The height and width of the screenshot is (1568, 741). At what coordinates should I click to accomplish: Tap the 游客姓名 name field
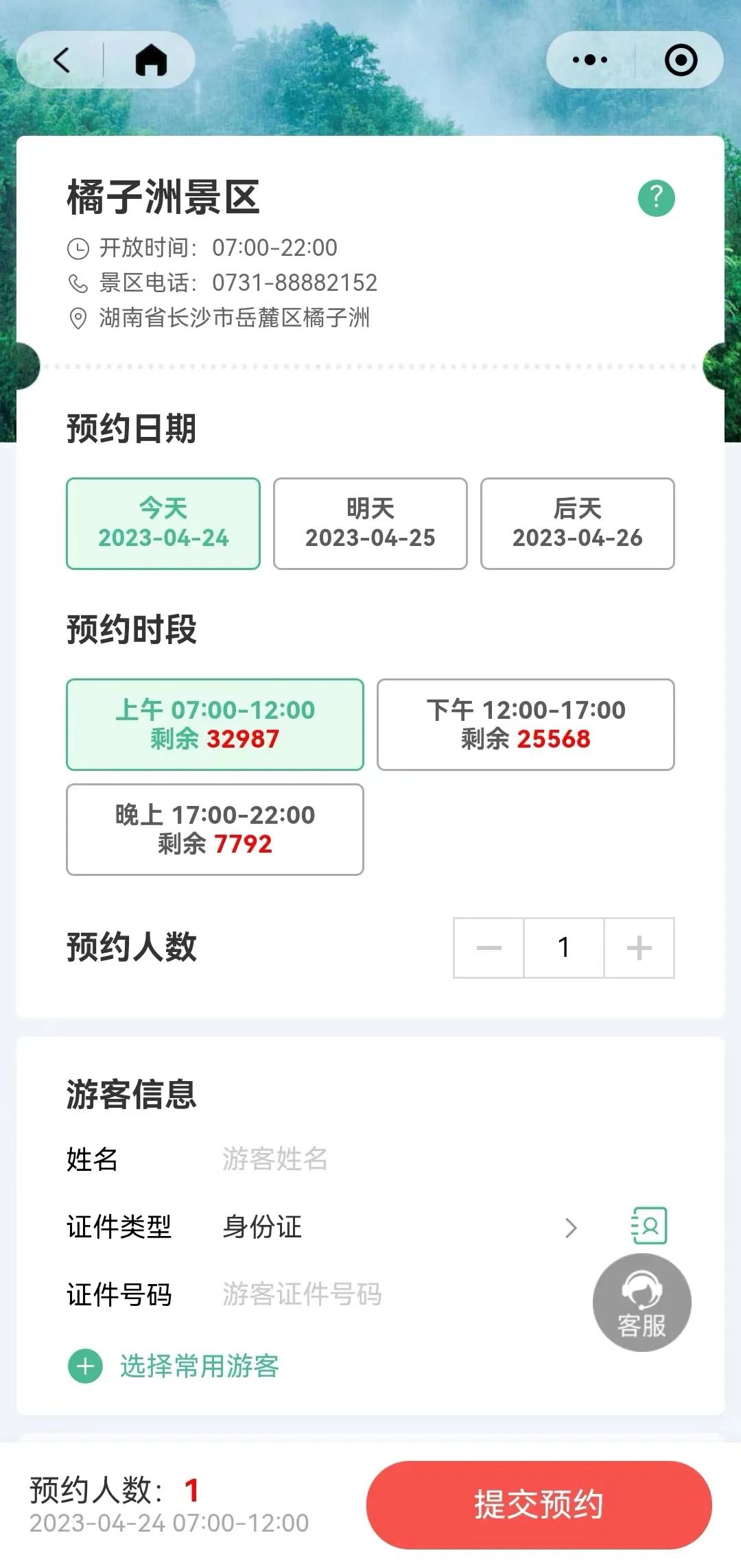[x=384, y=1159]
